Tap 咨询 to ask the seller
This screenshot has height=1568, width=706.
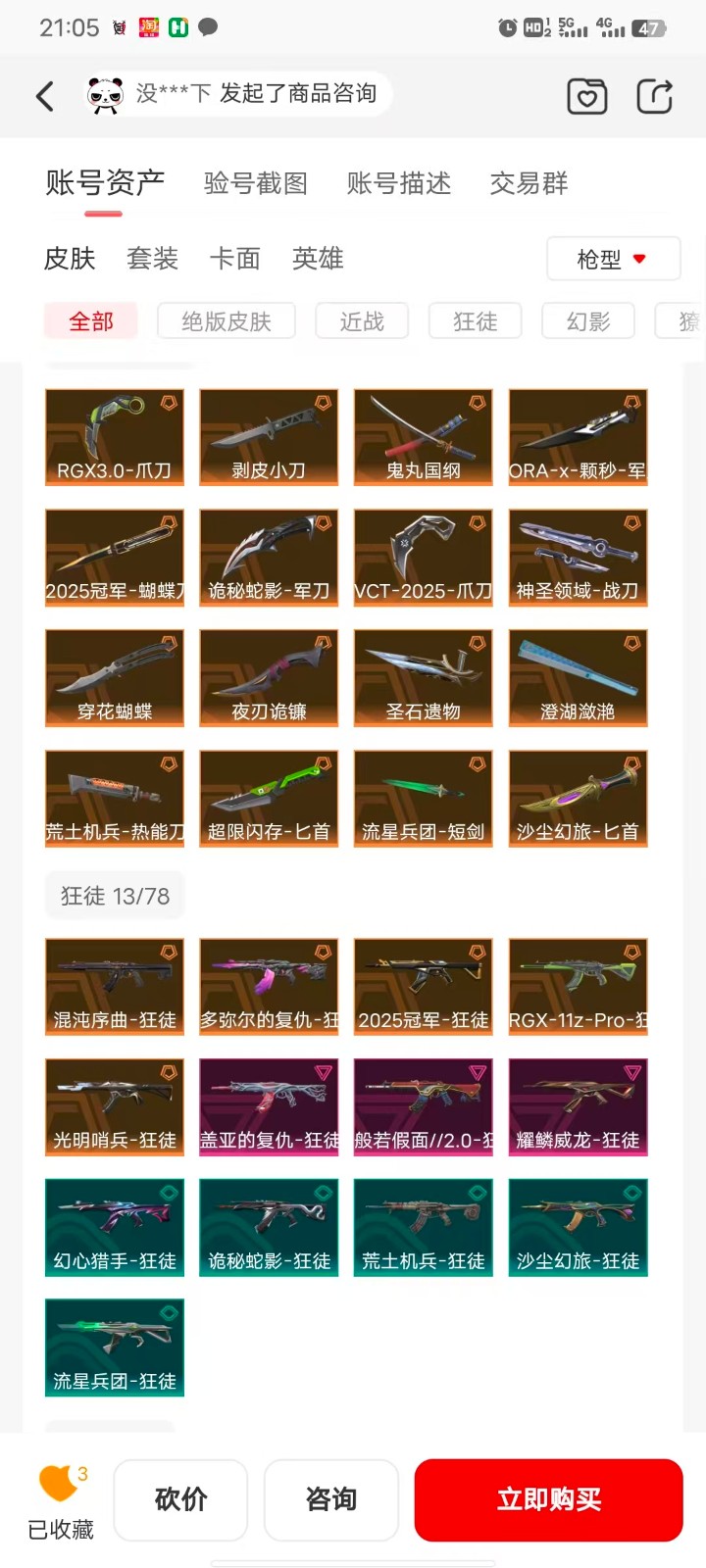[331, 1499]
